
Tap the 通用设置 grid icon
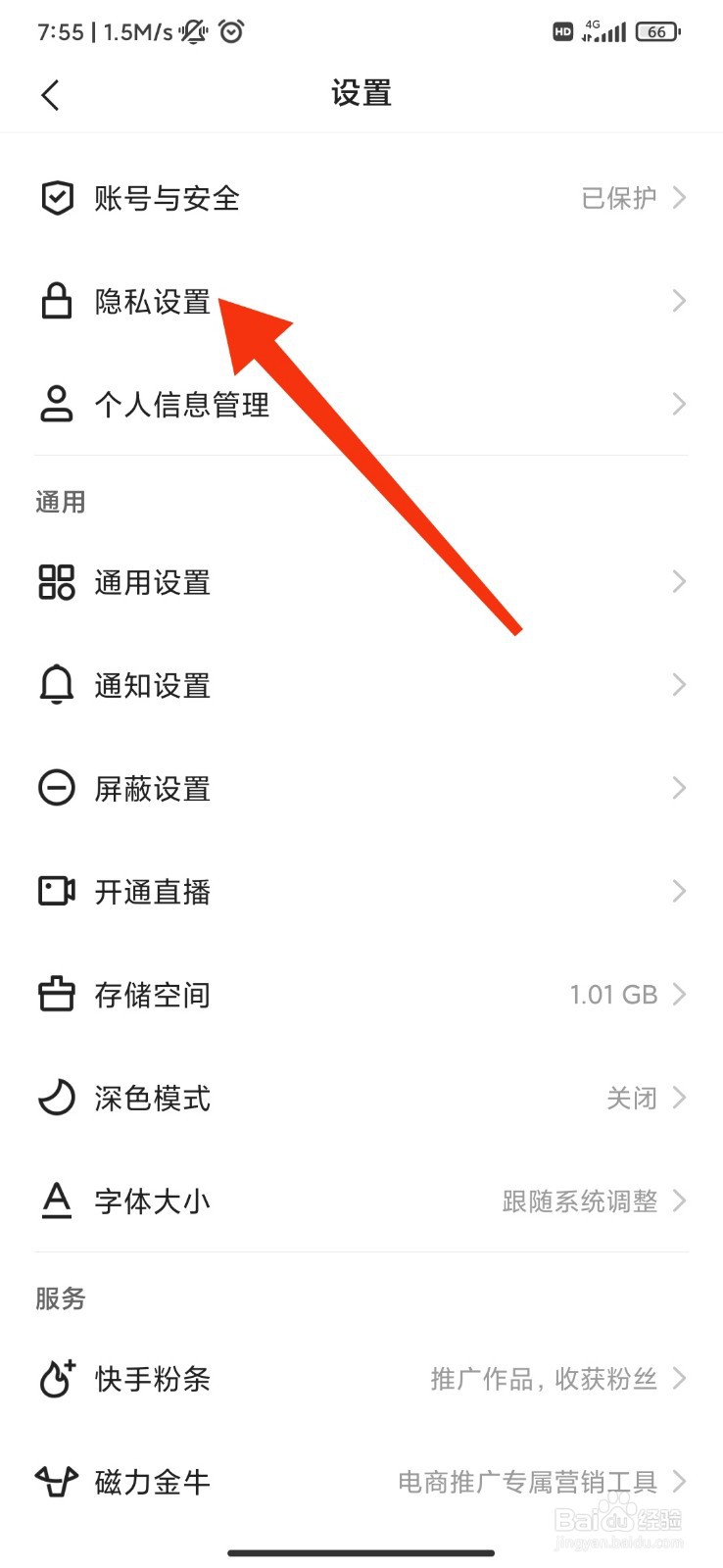click(x=57, y=582)
